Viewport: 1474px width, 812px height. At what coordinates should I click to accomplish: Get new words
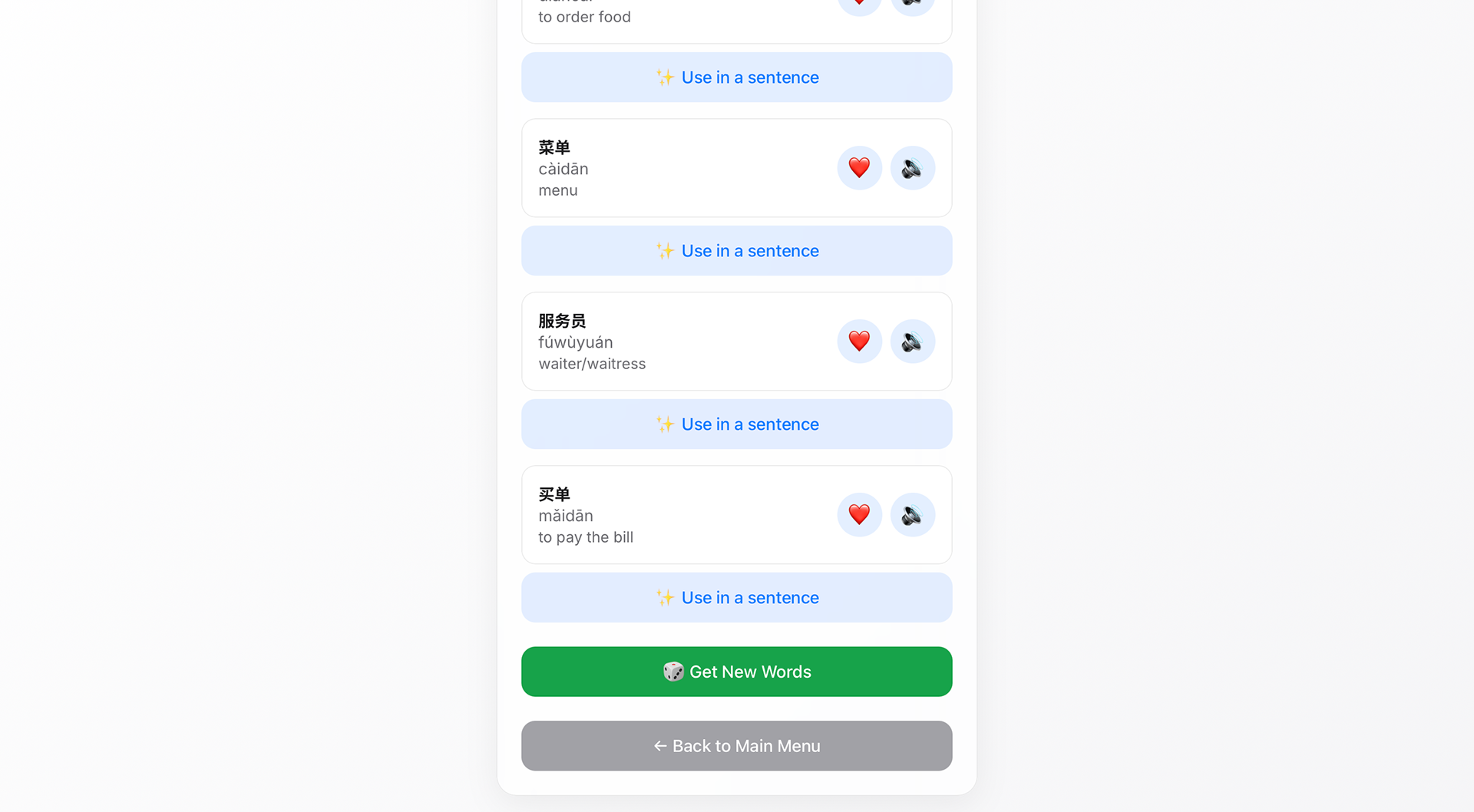(x=737, y=672)
